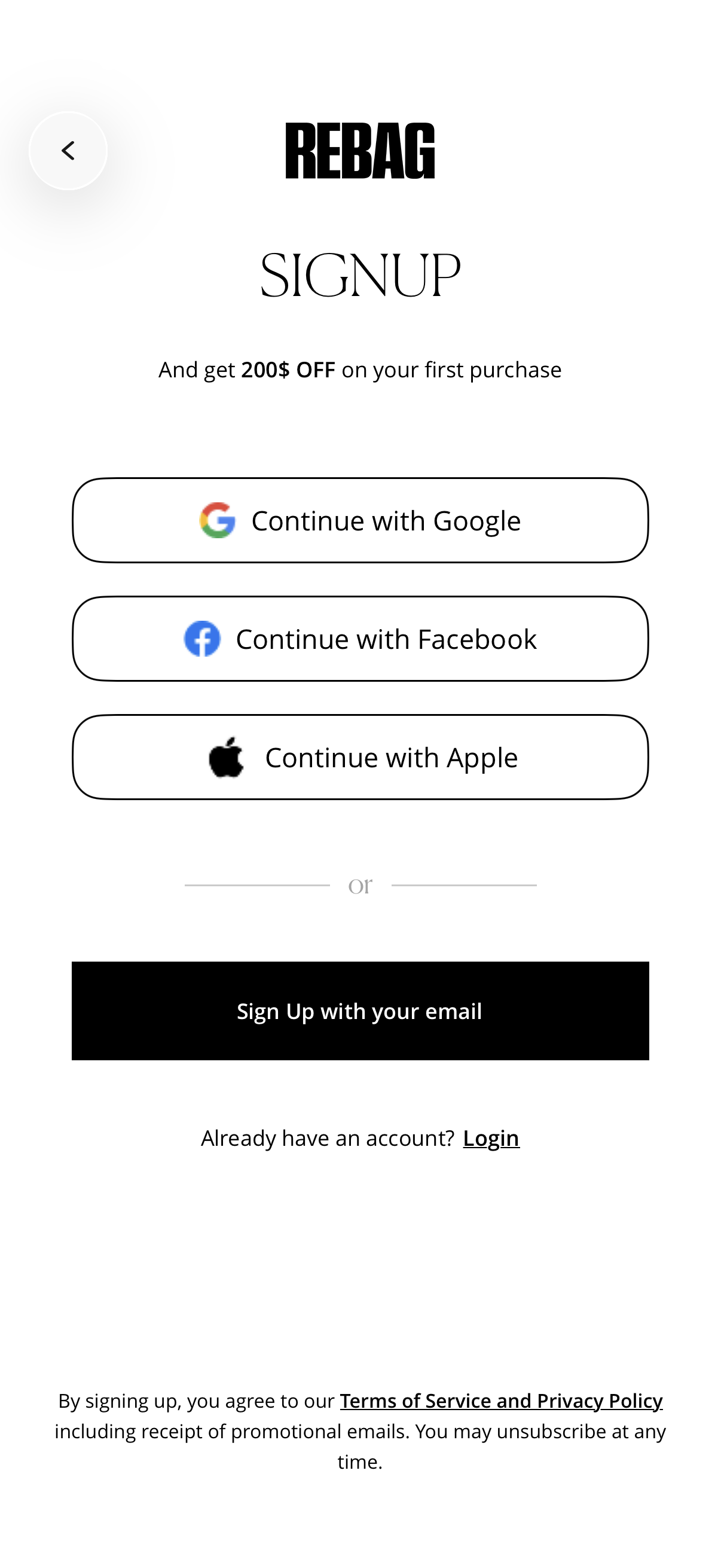Select Continue with Facebook
The height and width of the screenshot is (1568, 721).
click(x=360, y=639)
